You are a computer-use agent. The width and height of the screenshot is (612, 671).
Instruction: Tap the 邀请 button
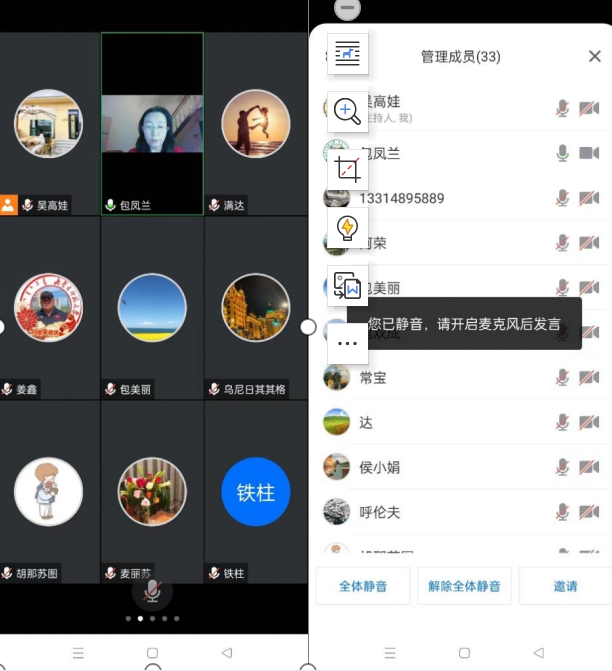(565, 586)
